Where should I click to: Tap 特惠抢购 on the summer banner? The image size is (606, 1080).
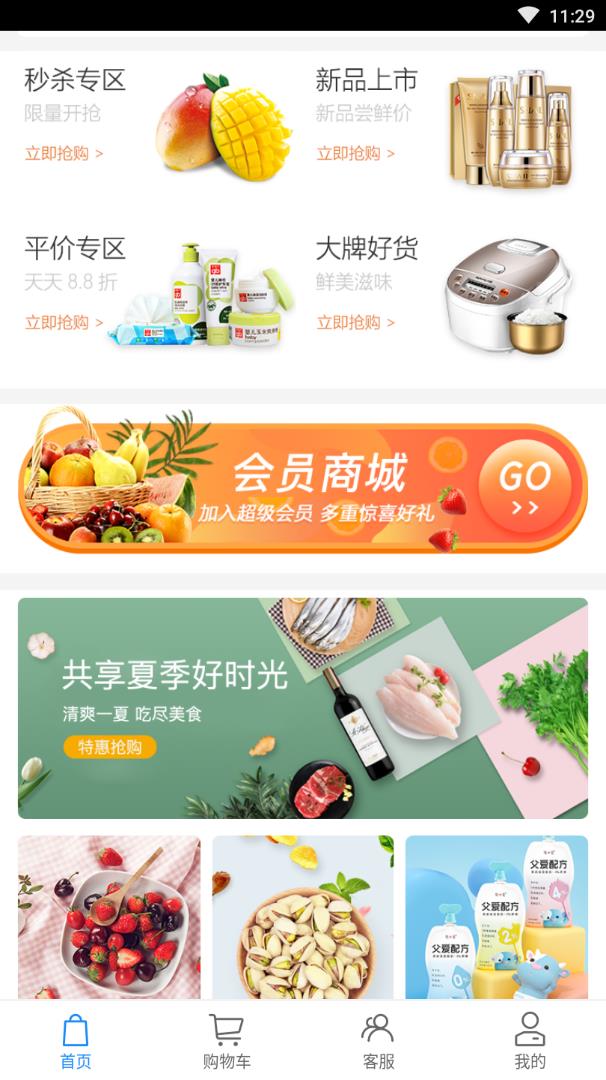(x=110, y=747)
